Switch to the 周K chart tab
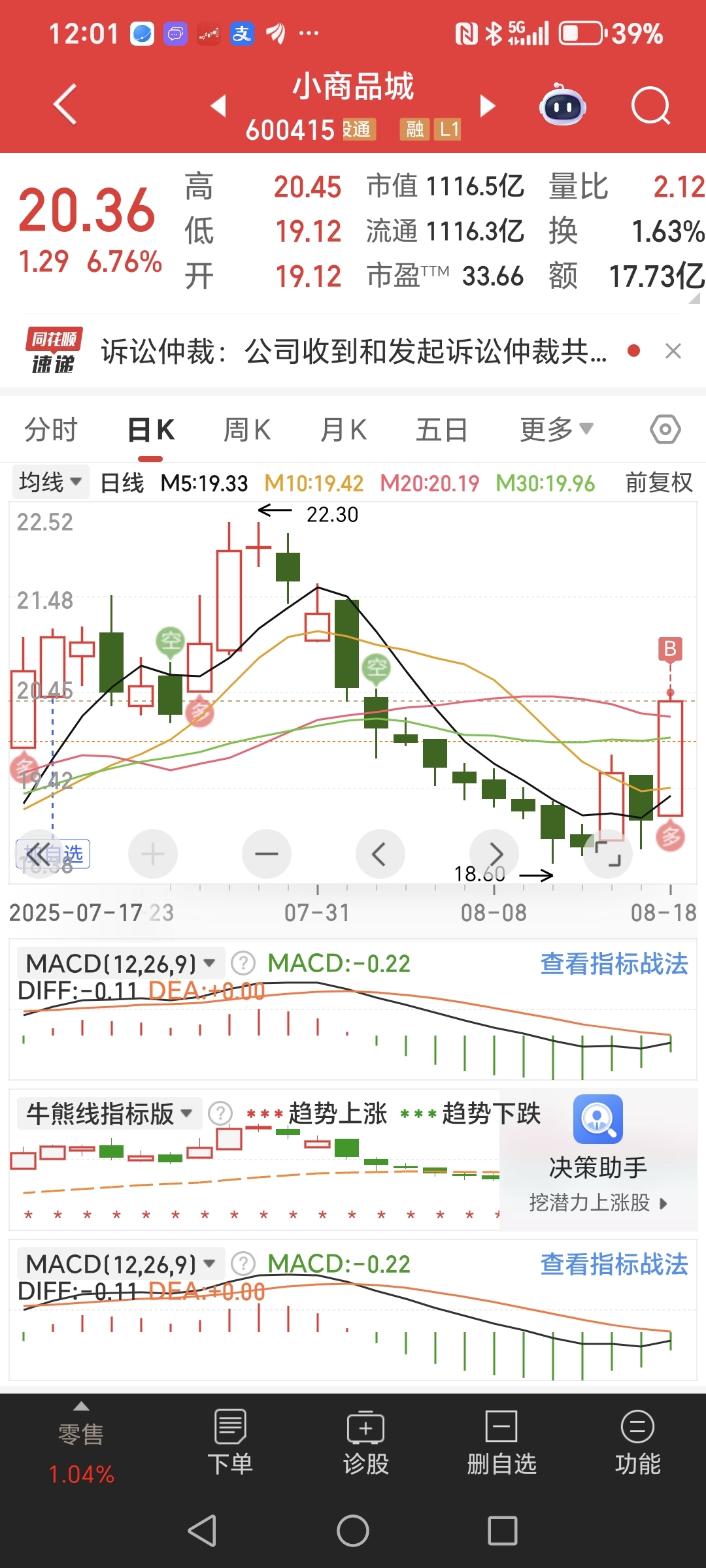 [247, 430]
